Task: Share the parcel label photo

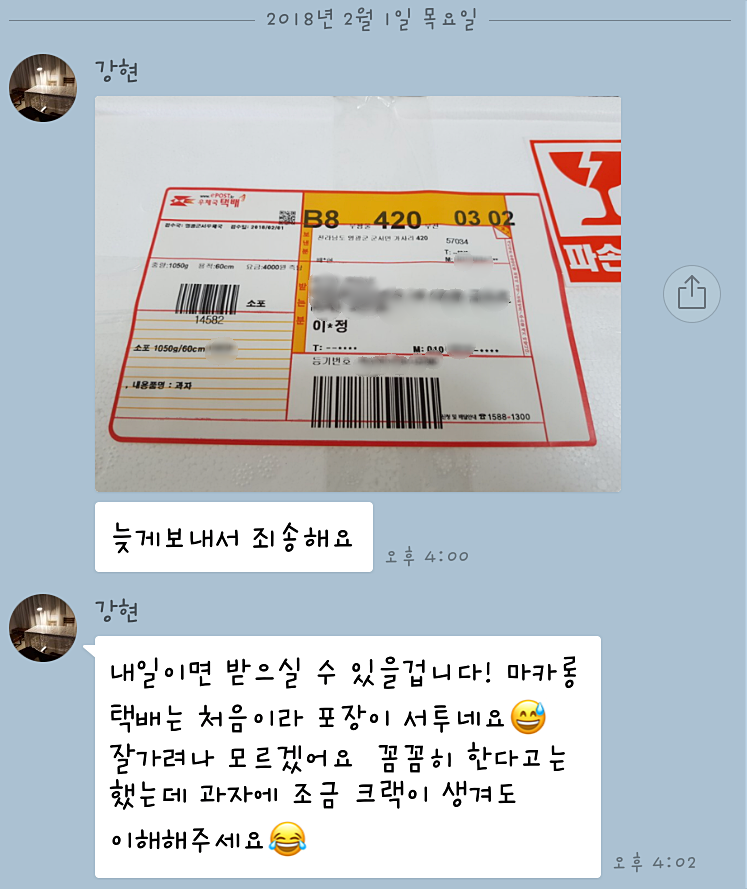Action: [x=692, y=293]
